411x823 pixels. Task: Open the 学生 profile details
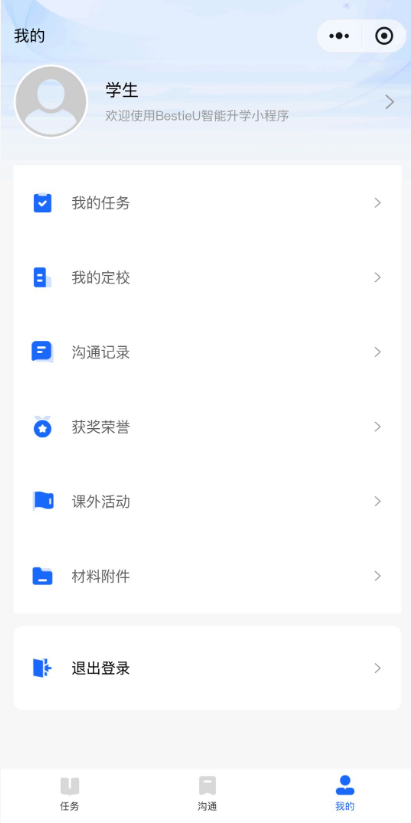[207, 102]
